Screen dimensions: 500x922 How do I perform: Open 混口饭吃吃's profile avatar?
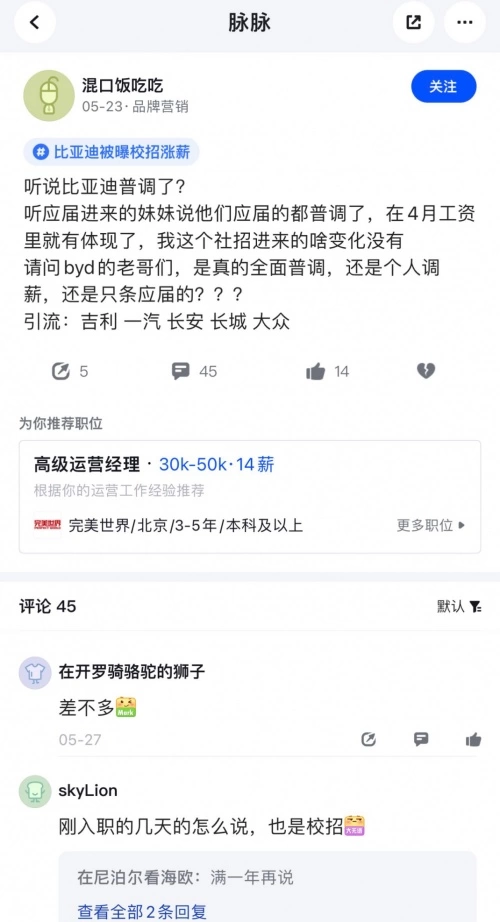point(49,95)
